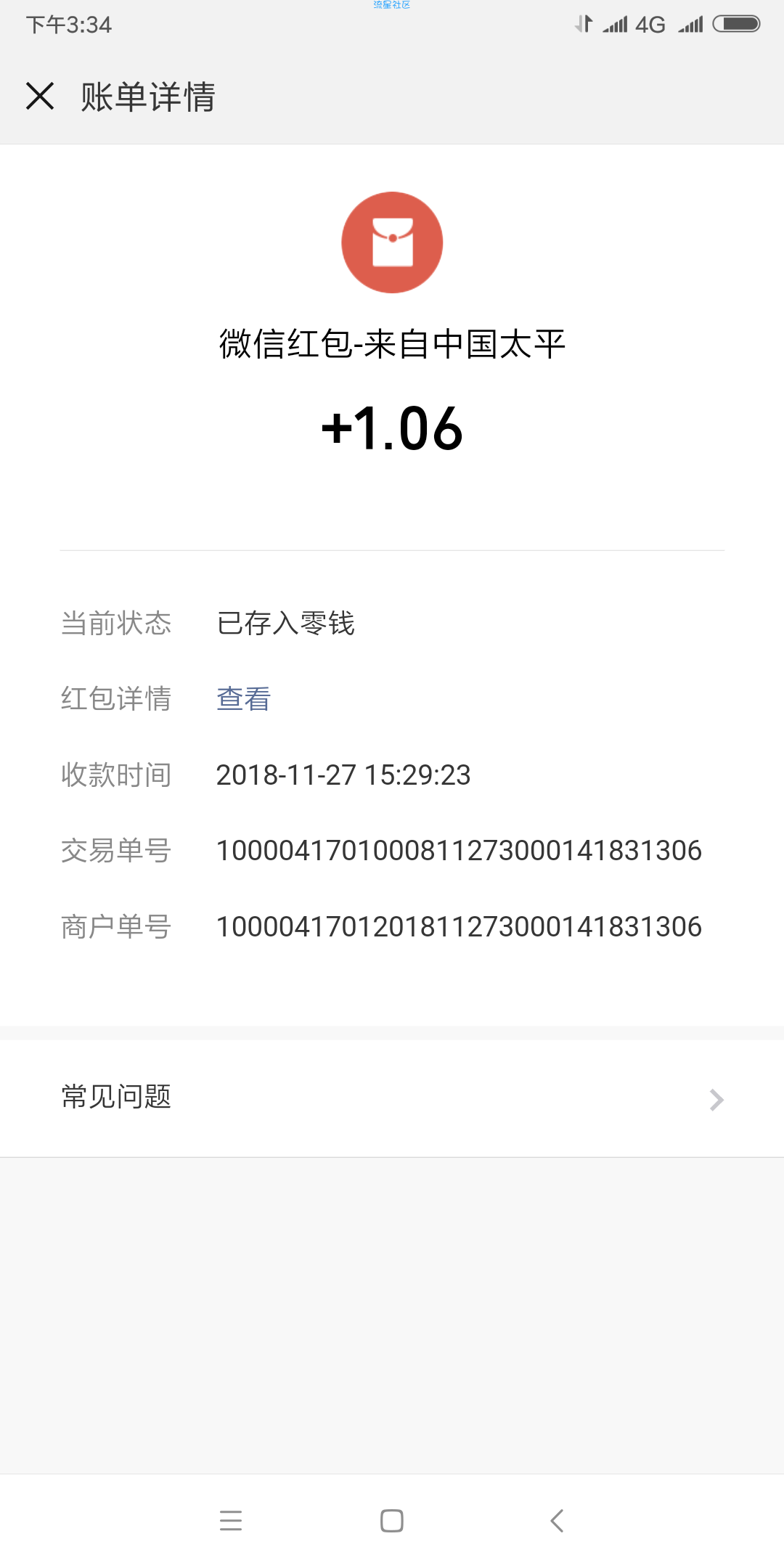Open the 常见问题 row

(392, 1098)
